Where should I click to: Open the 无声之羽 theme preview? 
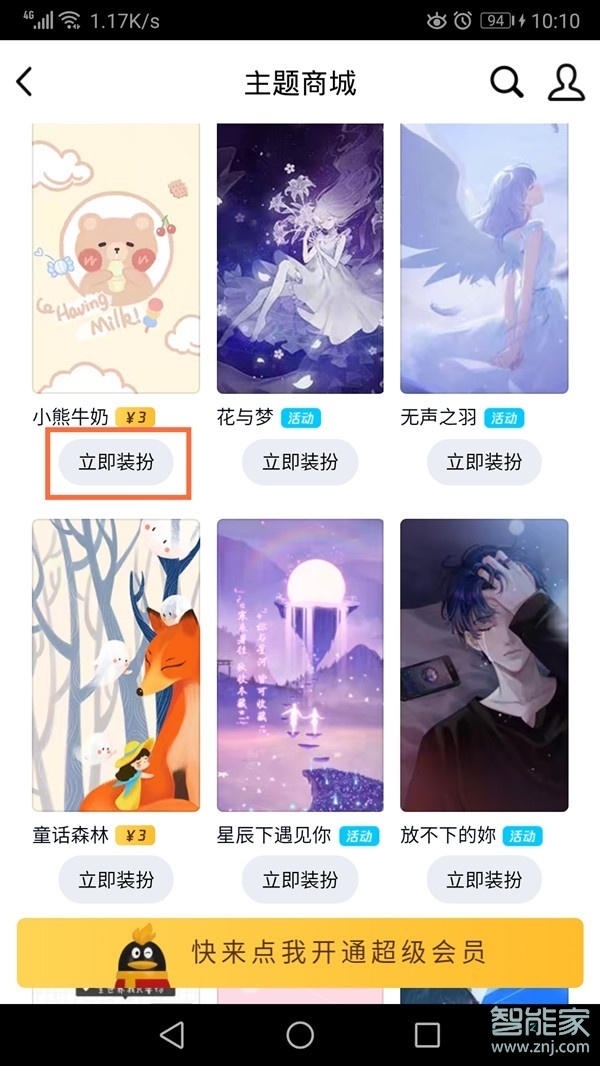[x=484, y=258]
